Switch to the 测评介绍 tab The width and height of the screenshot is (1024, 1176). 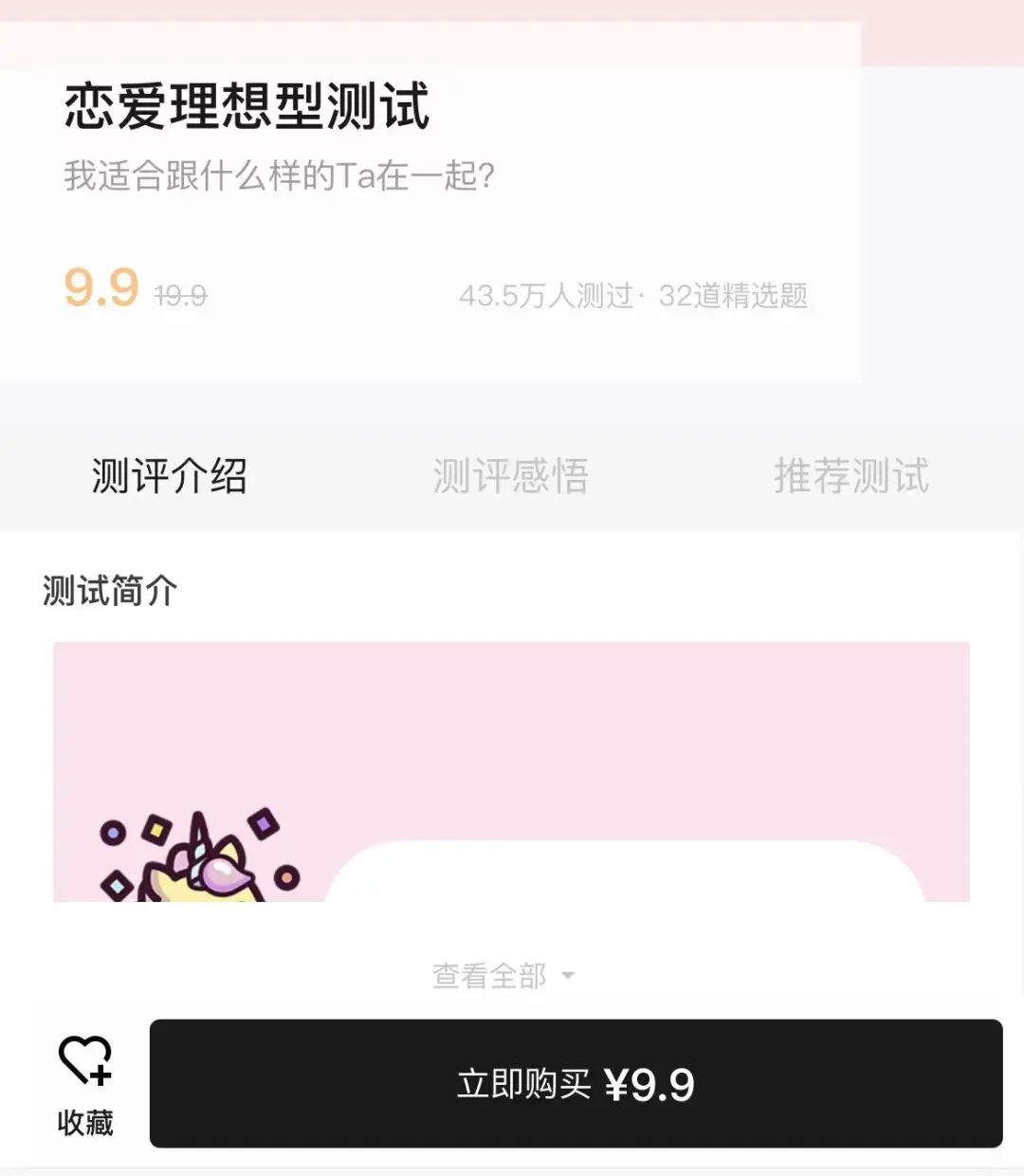(170, 476)
